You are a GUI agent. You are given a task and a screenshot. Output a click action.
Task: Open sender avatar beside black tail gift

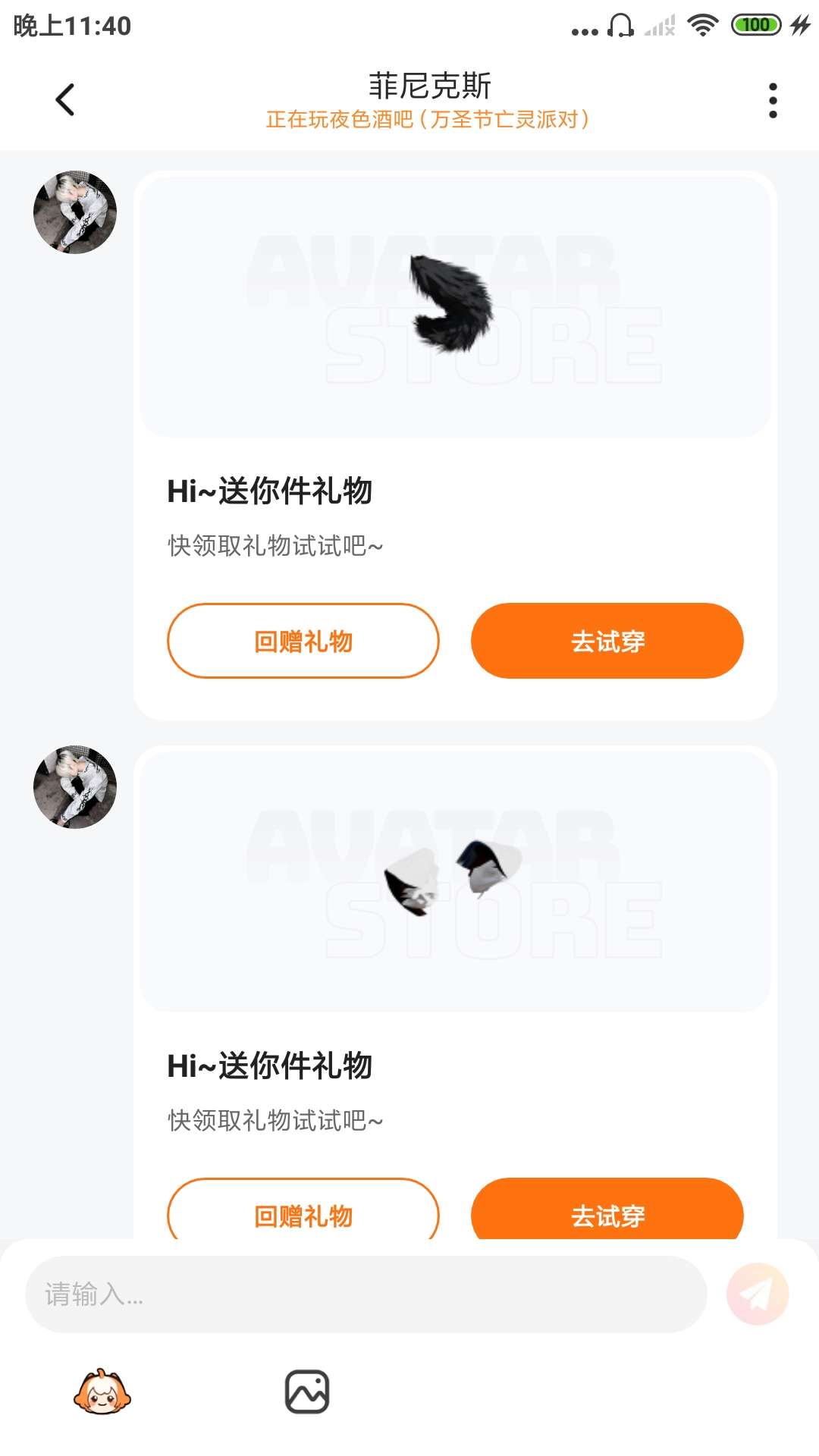pyautogui.click(x=75, y=212)
